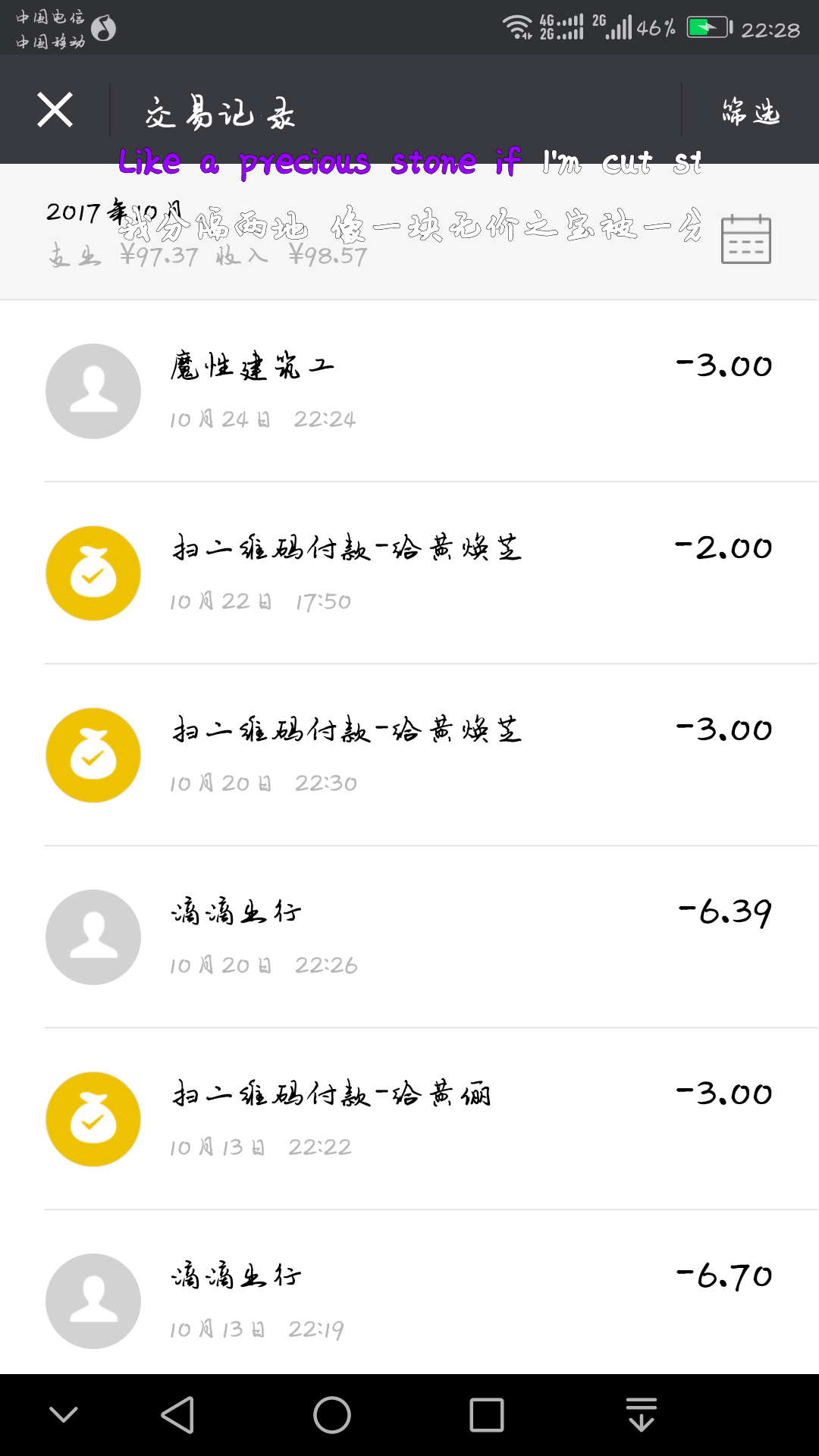Hide the navigation bar with the chevron
The width and height of the screenshot is (819, 1456).
click(x=64, y=1415)
